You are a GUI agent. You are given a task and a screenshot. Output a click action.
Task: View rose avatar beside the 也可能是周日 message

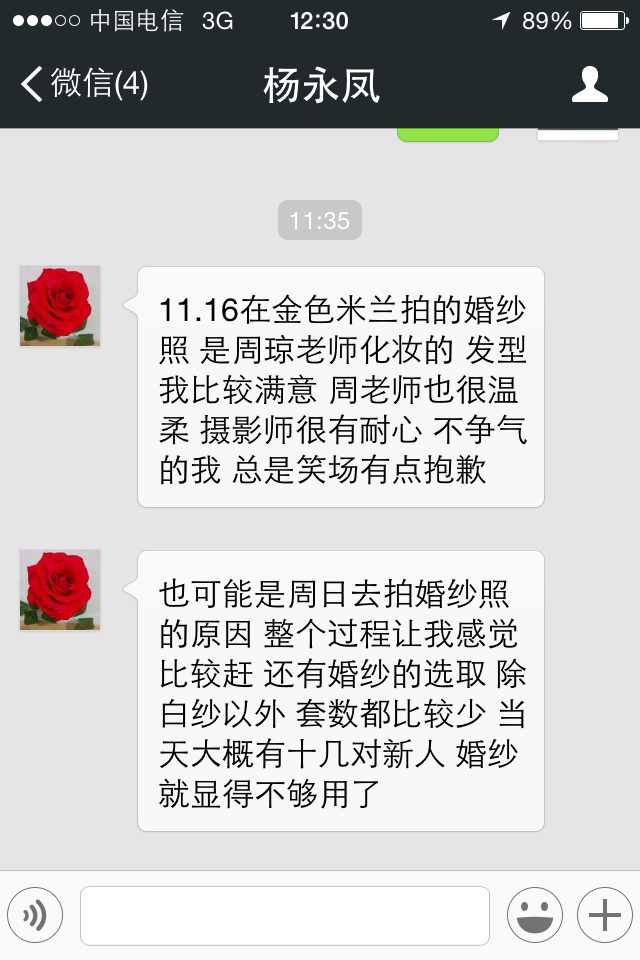tap(60, 590)
